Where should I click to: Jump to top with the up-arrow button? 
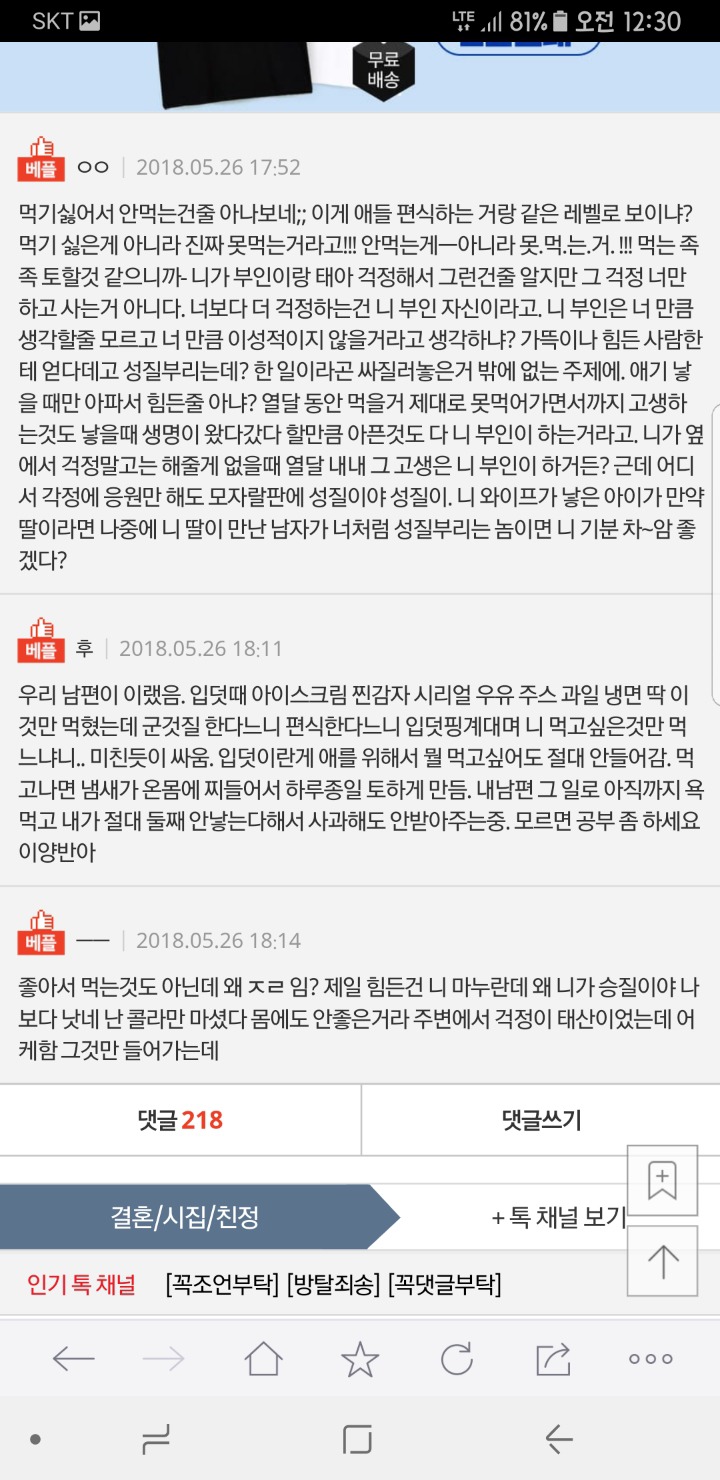click(662, 1261)
